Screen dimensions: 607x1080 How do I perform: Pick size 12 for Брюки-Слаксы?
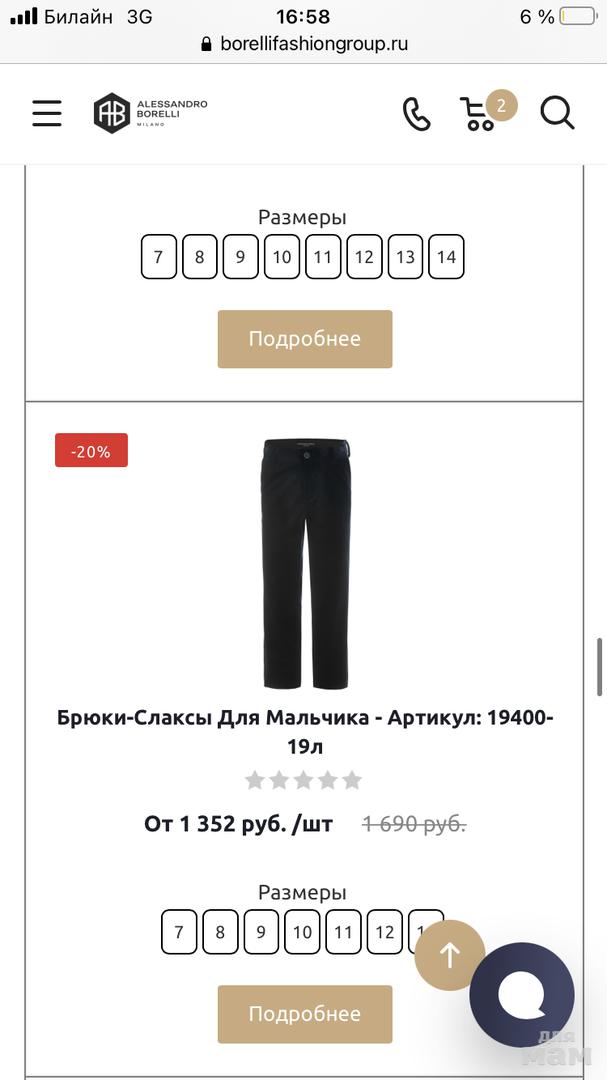384,932
